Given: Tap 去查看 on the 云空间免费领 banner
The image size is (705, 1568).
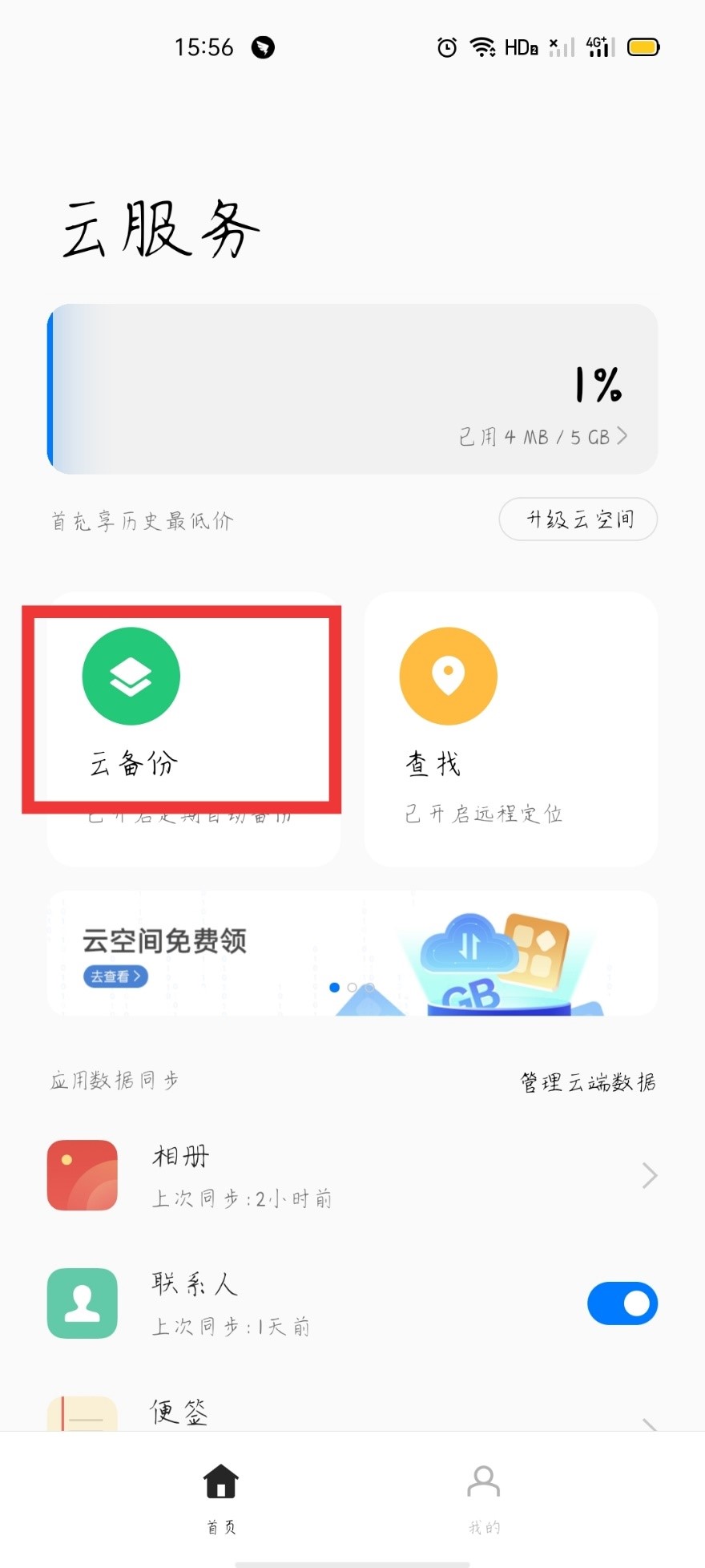Looking at the screenshot, I should tap(115, 976).
